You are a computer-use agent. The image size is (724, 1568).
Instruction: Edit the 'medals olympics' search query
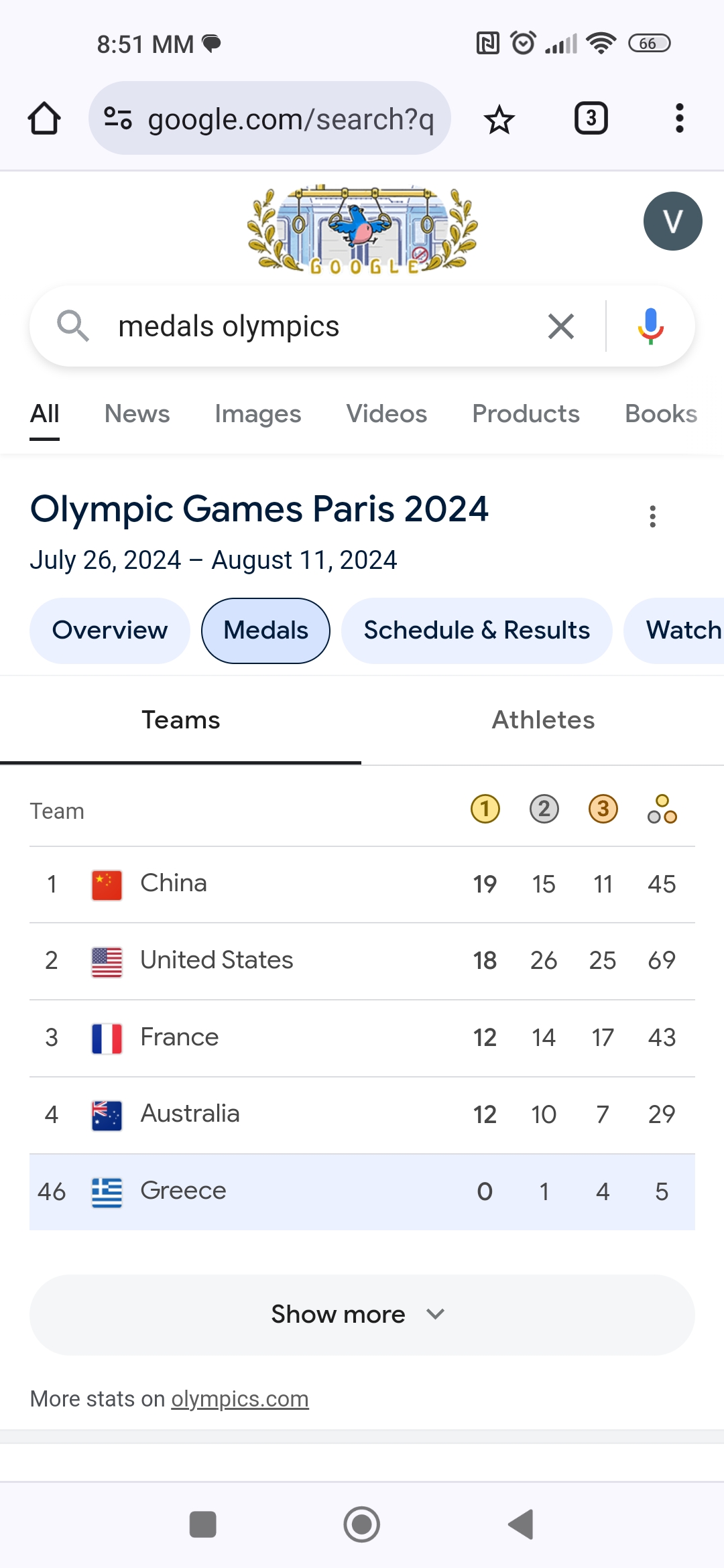[x=302, y=327]
